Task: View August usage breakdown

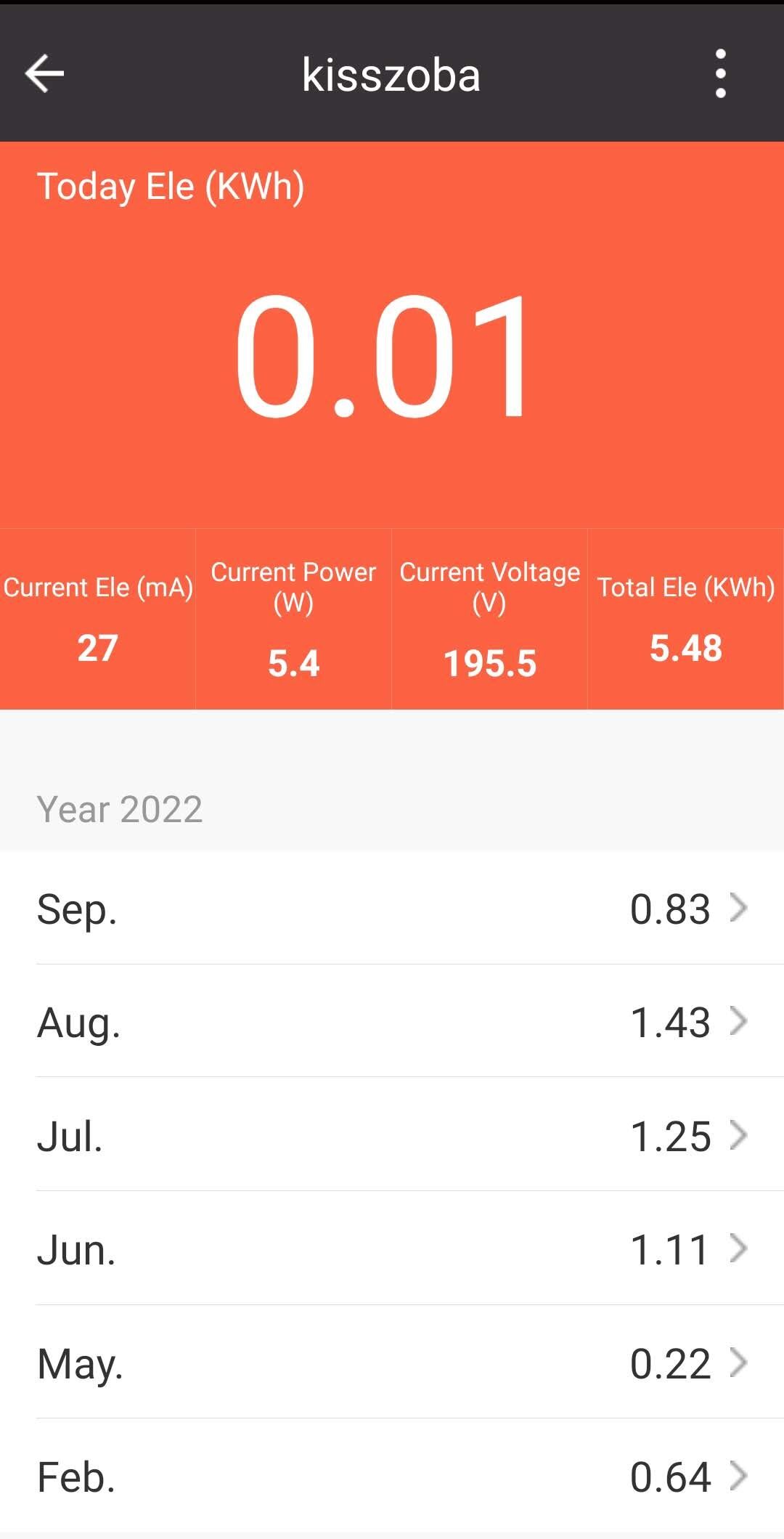Action: (392, 1021)
